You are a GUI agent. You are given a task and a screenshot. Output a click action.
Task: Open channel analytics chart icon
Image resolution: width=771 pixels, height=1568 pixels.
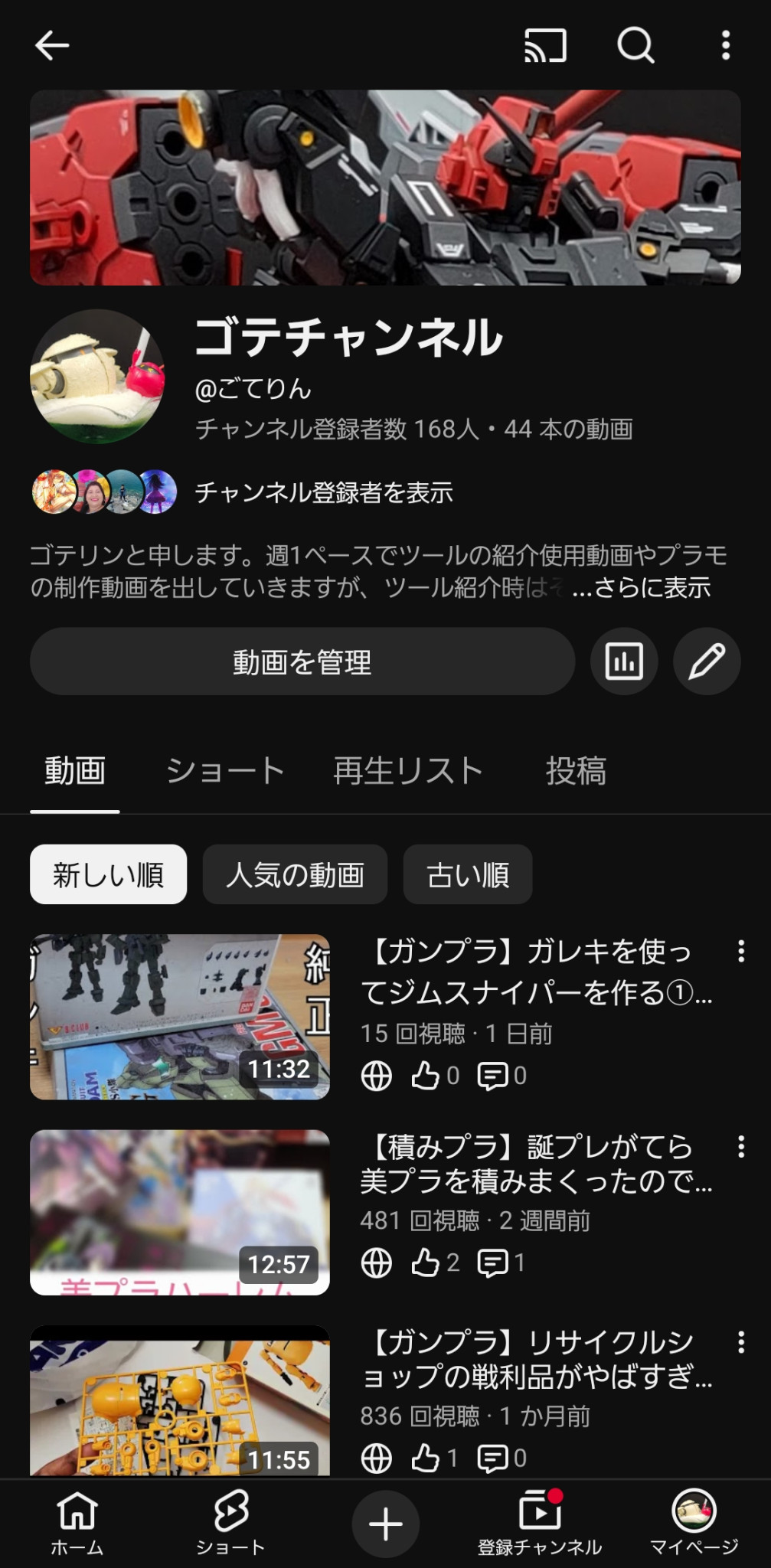(624, 661)
